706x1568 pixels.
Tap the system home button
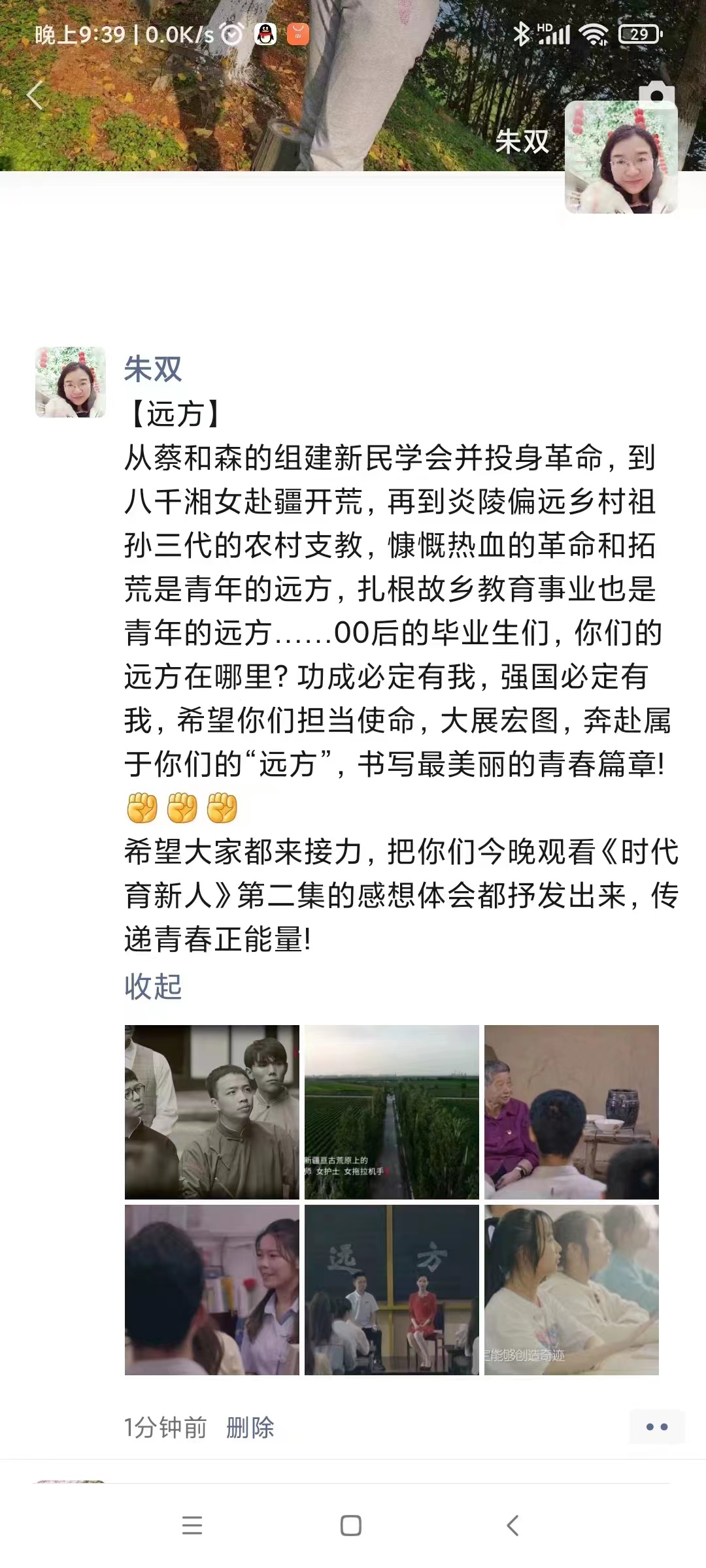coord(351,1526)
